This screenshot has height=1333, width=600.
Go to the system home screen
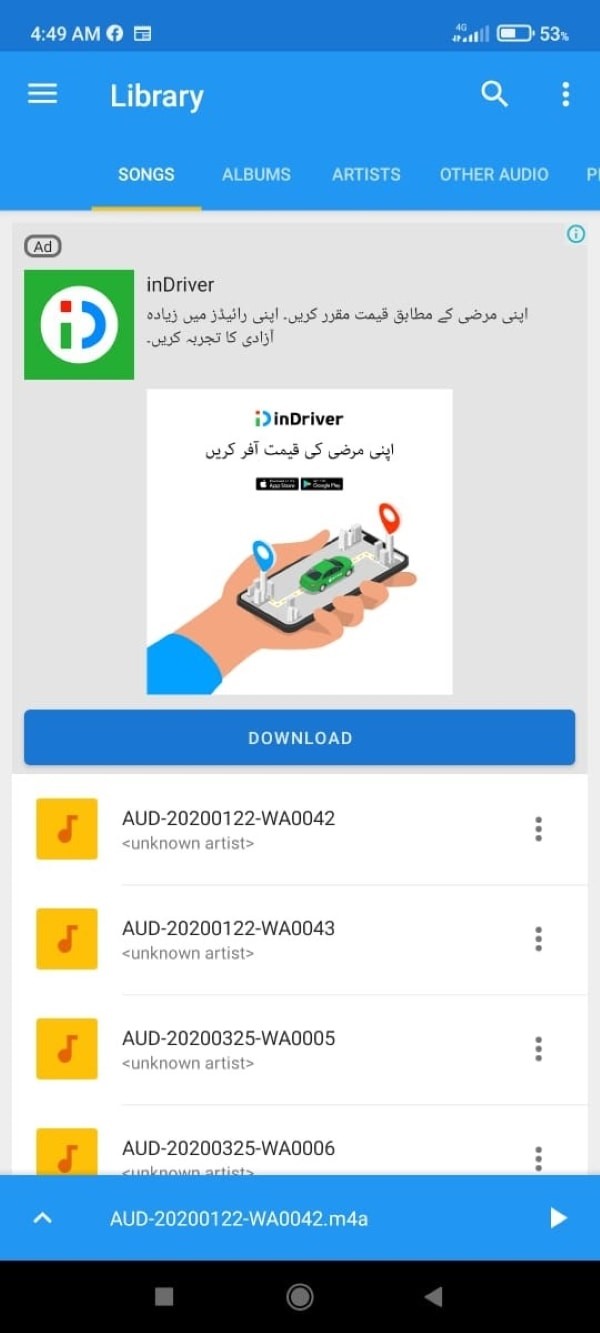point(299,1297)
